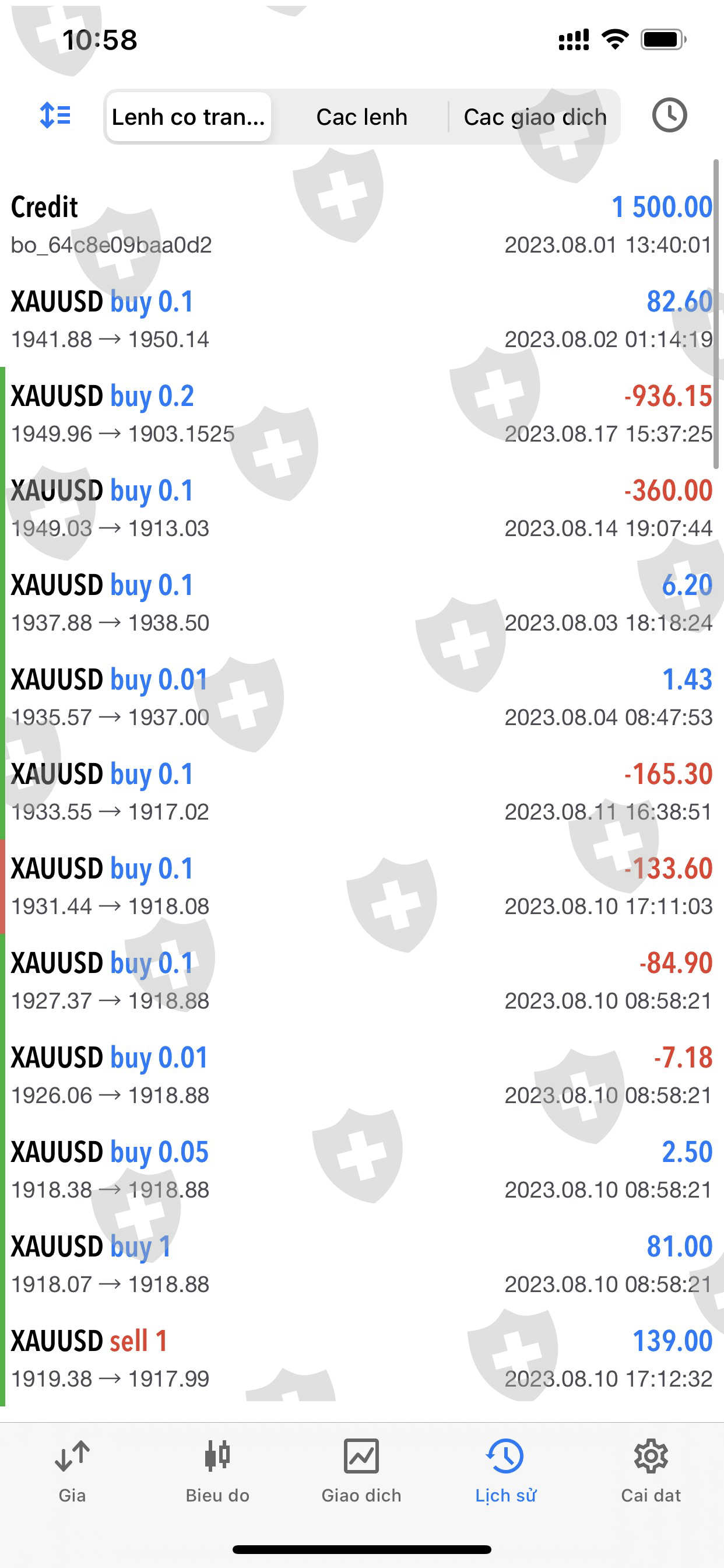Open the XAUUSD buy 0.2 trade at -936.15
The height and width of the screenshot is (1568, 724).
point(361,414)
